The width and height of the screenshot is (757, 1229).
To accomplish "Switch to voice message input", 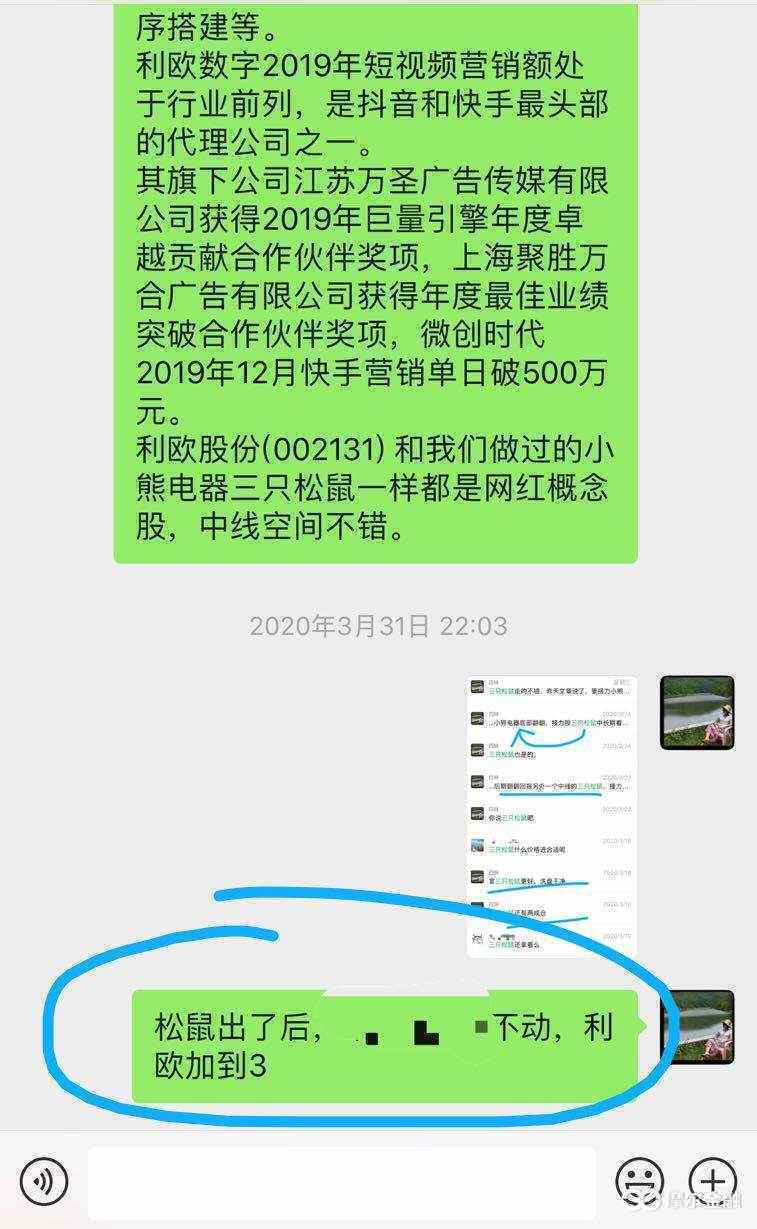I will [x=44, y=1182].
